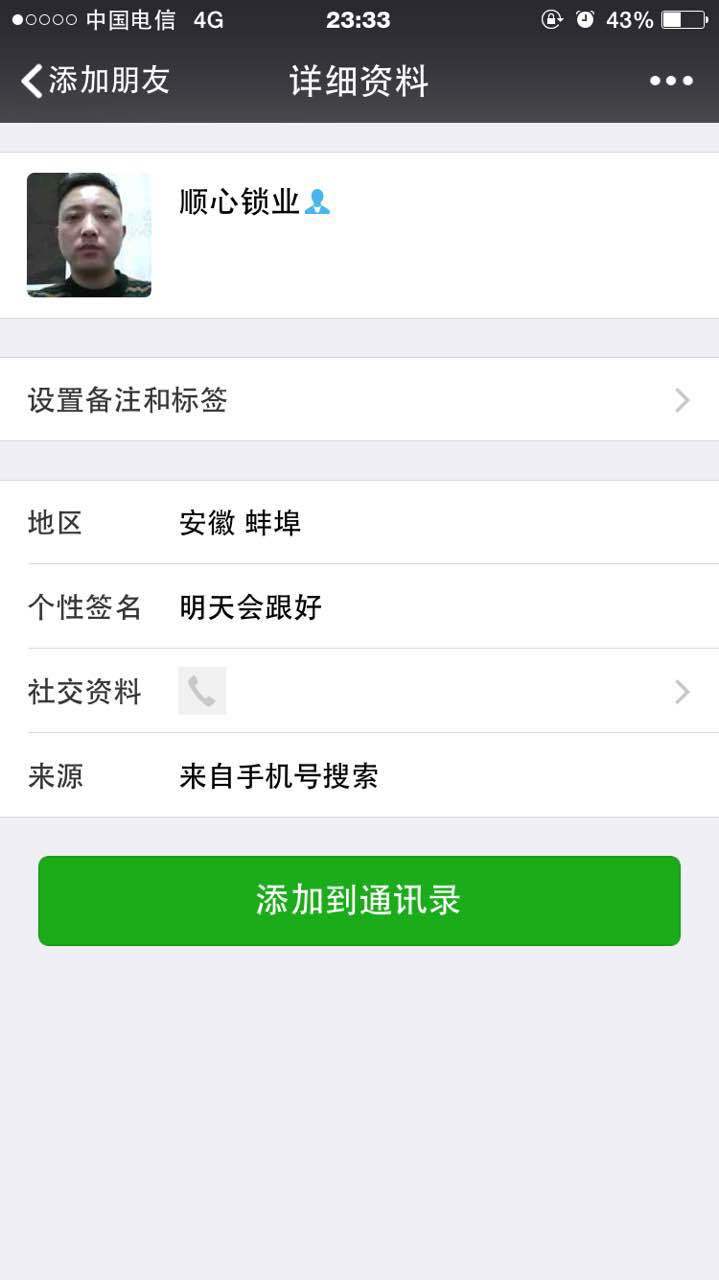Open 设置备注和标签

359,400
